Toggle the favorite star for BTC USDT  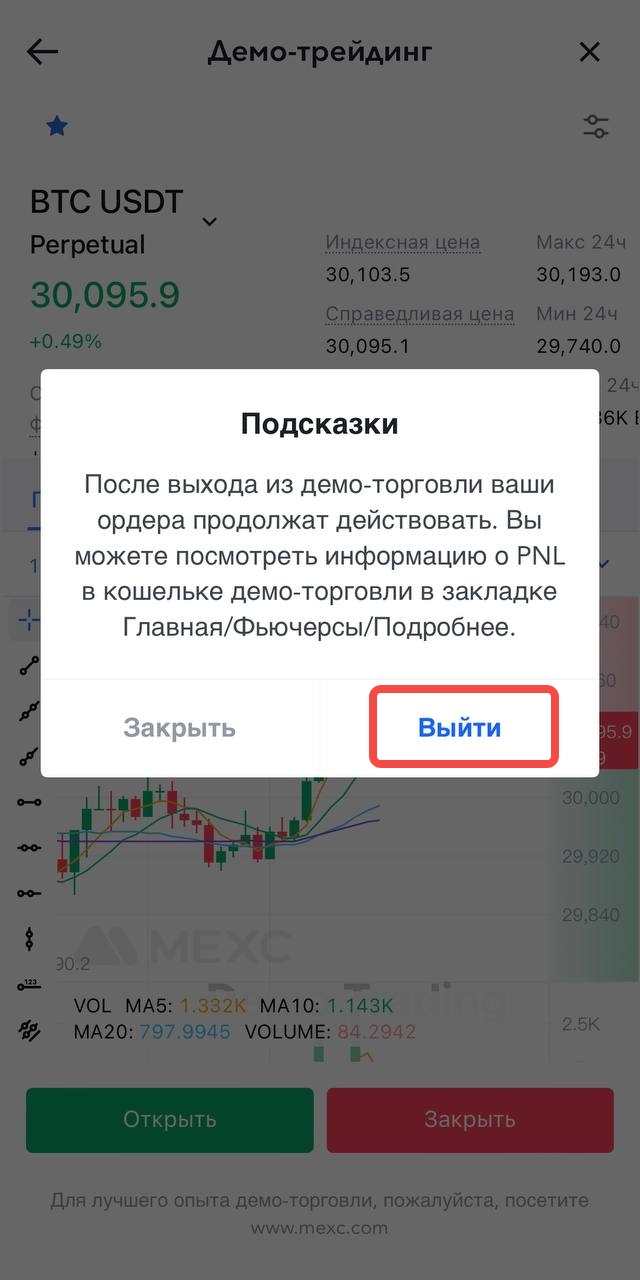click(57, 126)
